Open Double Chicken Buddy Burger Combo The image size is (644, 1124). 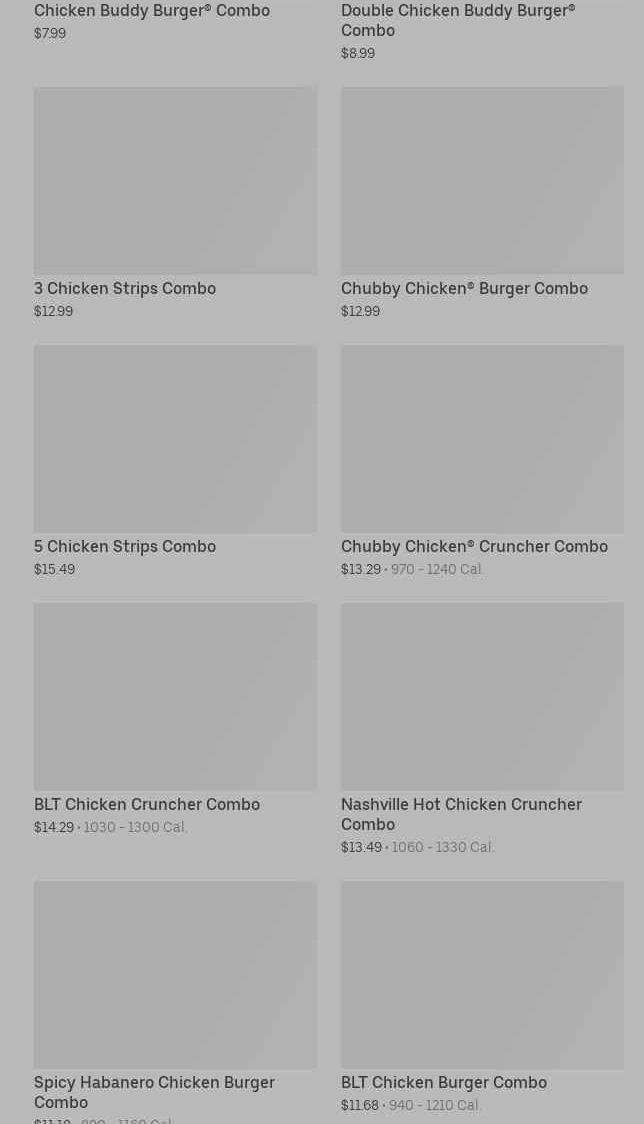pos(457,20)
